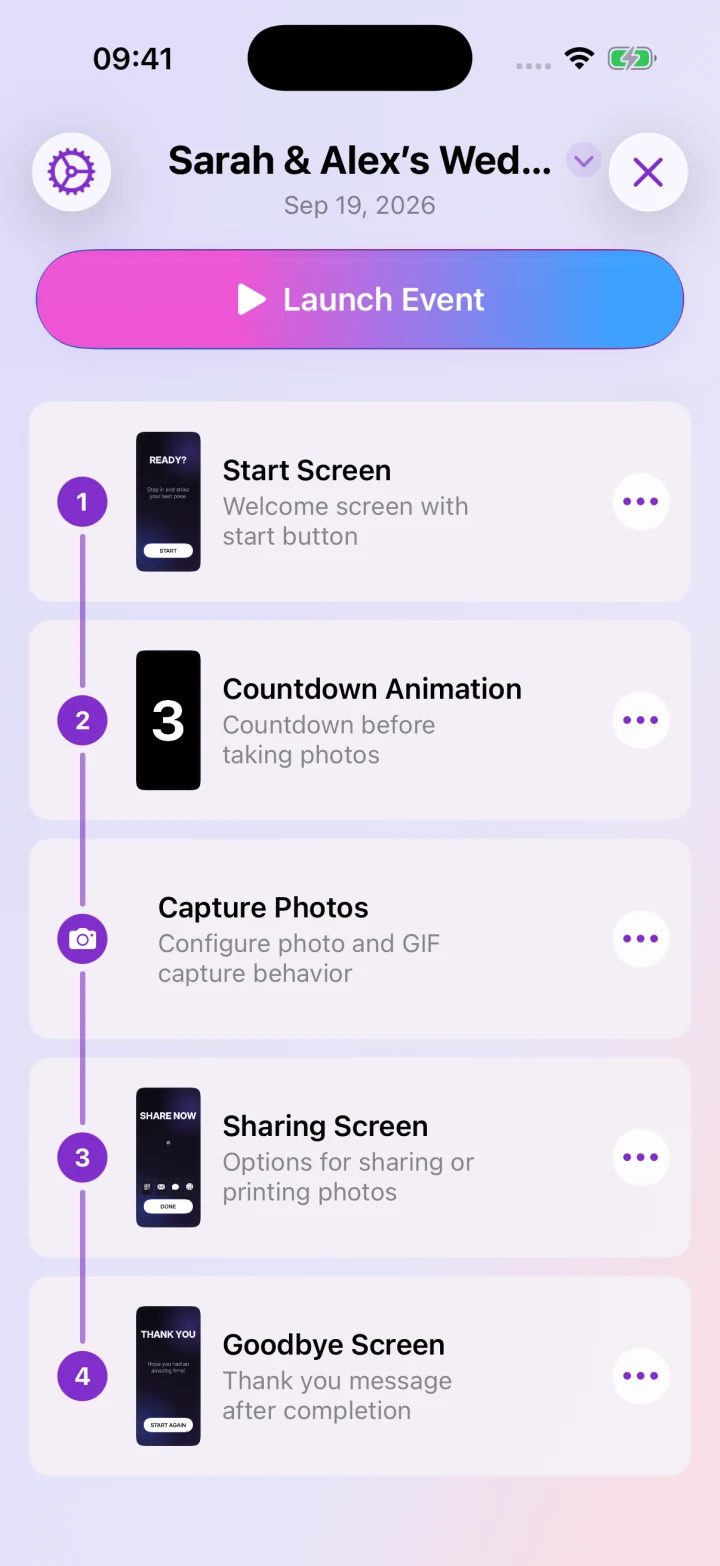Image resolution: width=720 pixels, height=1566 pixels.
Task: Show more options for Goodbye Screen
Action: pyautogui.click(x=641, y=1376)
